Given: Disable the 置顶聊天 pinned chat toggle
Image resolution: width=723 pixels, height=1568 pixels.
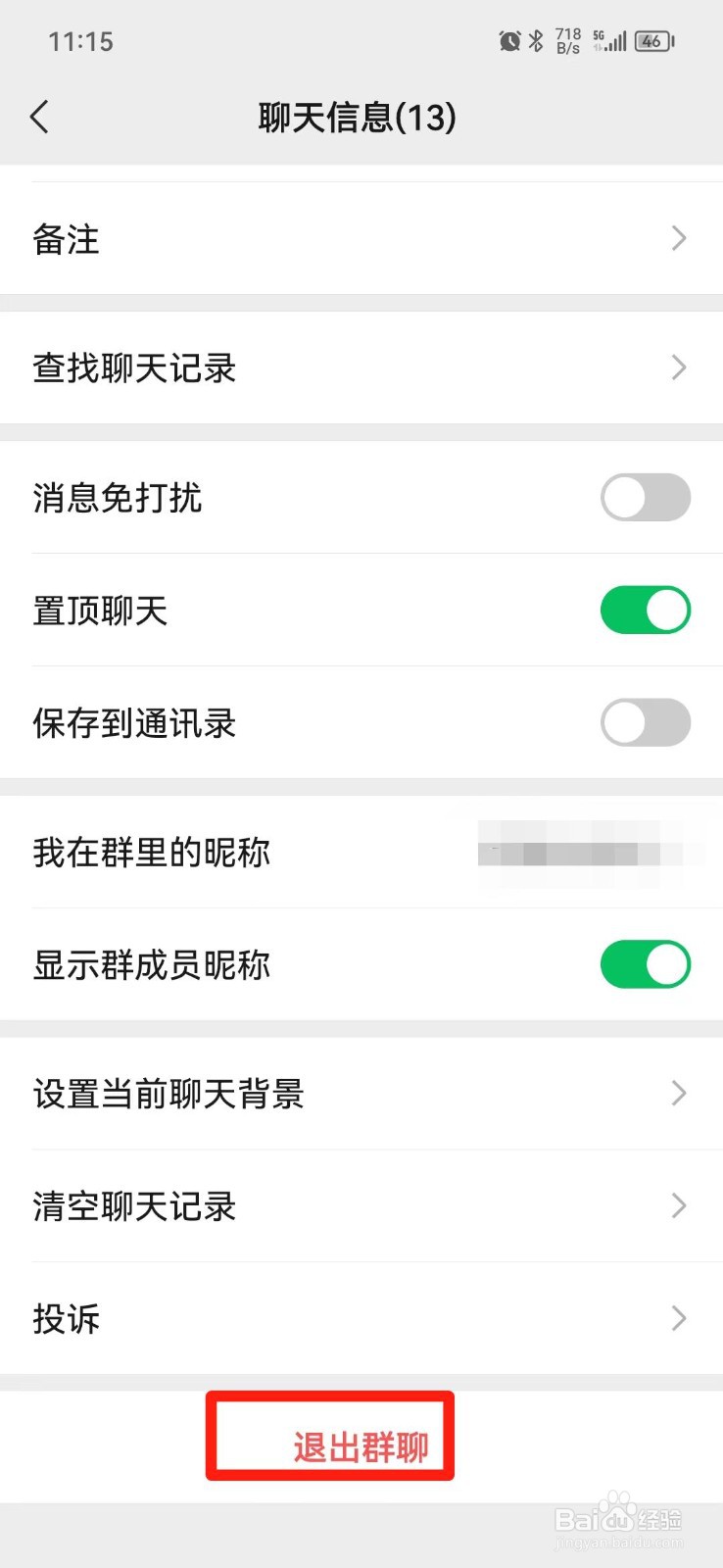Looking at the screenshot, I should [x=645, y=610].
